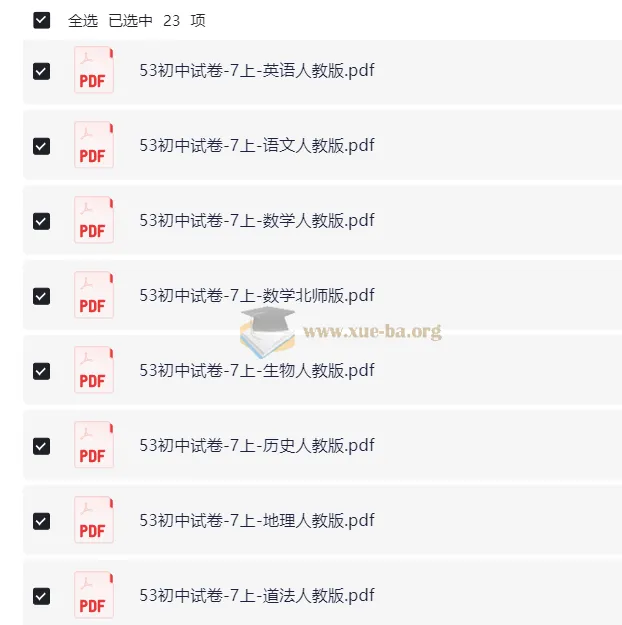Viewport: 622px width, 625px height.
Task: Open 53初中试卷-7上-英语人教版.pdf file
Action: pyautogui.click(x=257, y=70)
